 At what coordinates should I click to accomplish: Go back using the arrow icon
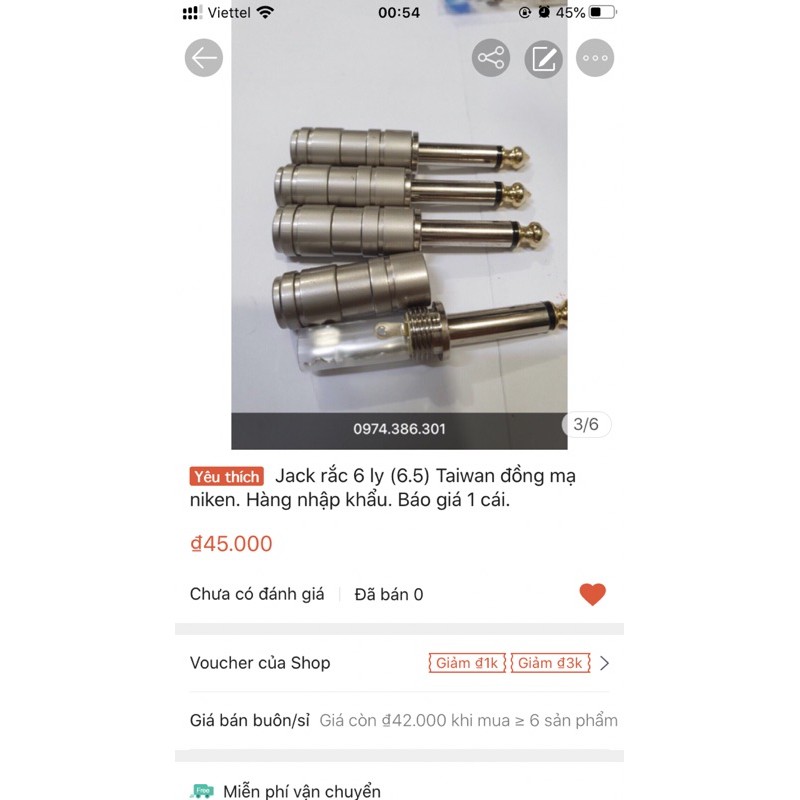coord(204,58)
